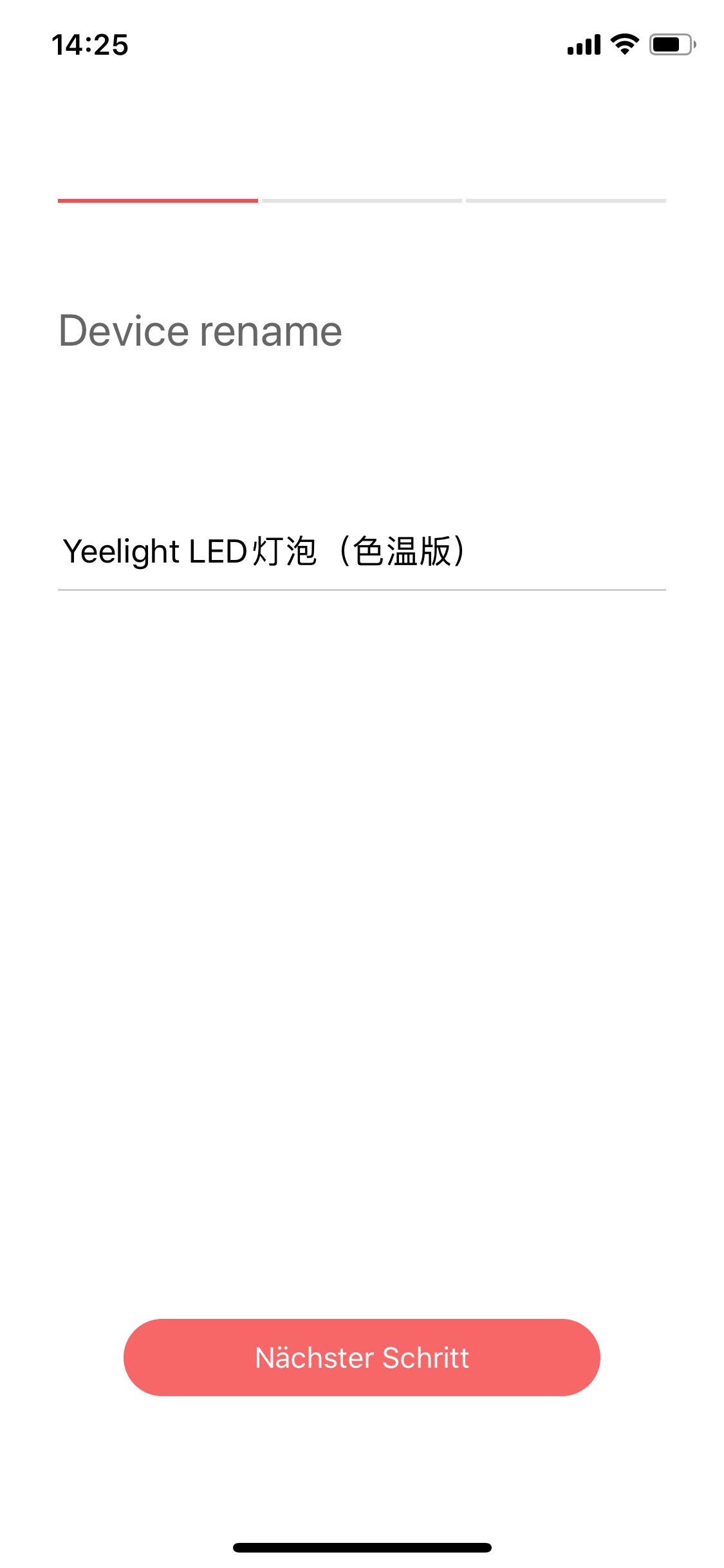The image size is (724, 1568).
Task: Tap the 'Device rename' heading to expand
Action: pyautogui.click(x=200, y=330)
